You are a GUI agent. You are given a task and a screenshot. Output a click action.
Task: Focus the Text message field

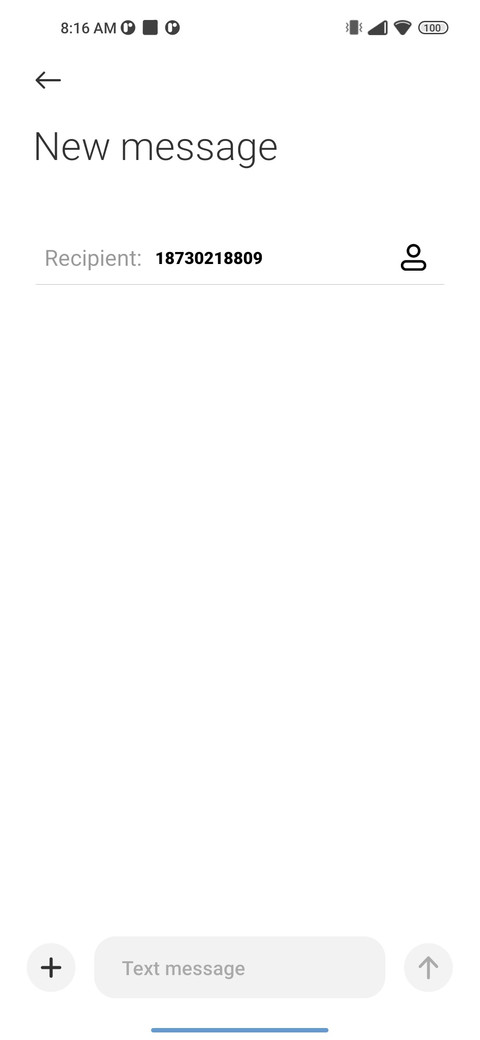coord(239,968)
